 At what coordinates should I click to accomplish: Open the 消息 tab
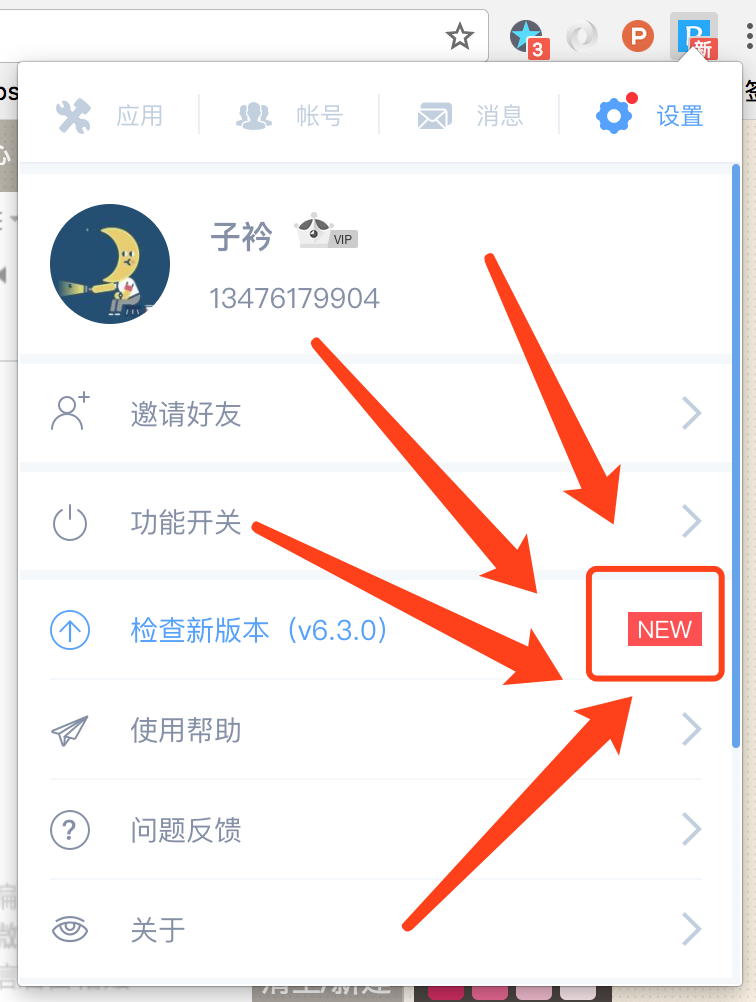[x=470, y=116]
